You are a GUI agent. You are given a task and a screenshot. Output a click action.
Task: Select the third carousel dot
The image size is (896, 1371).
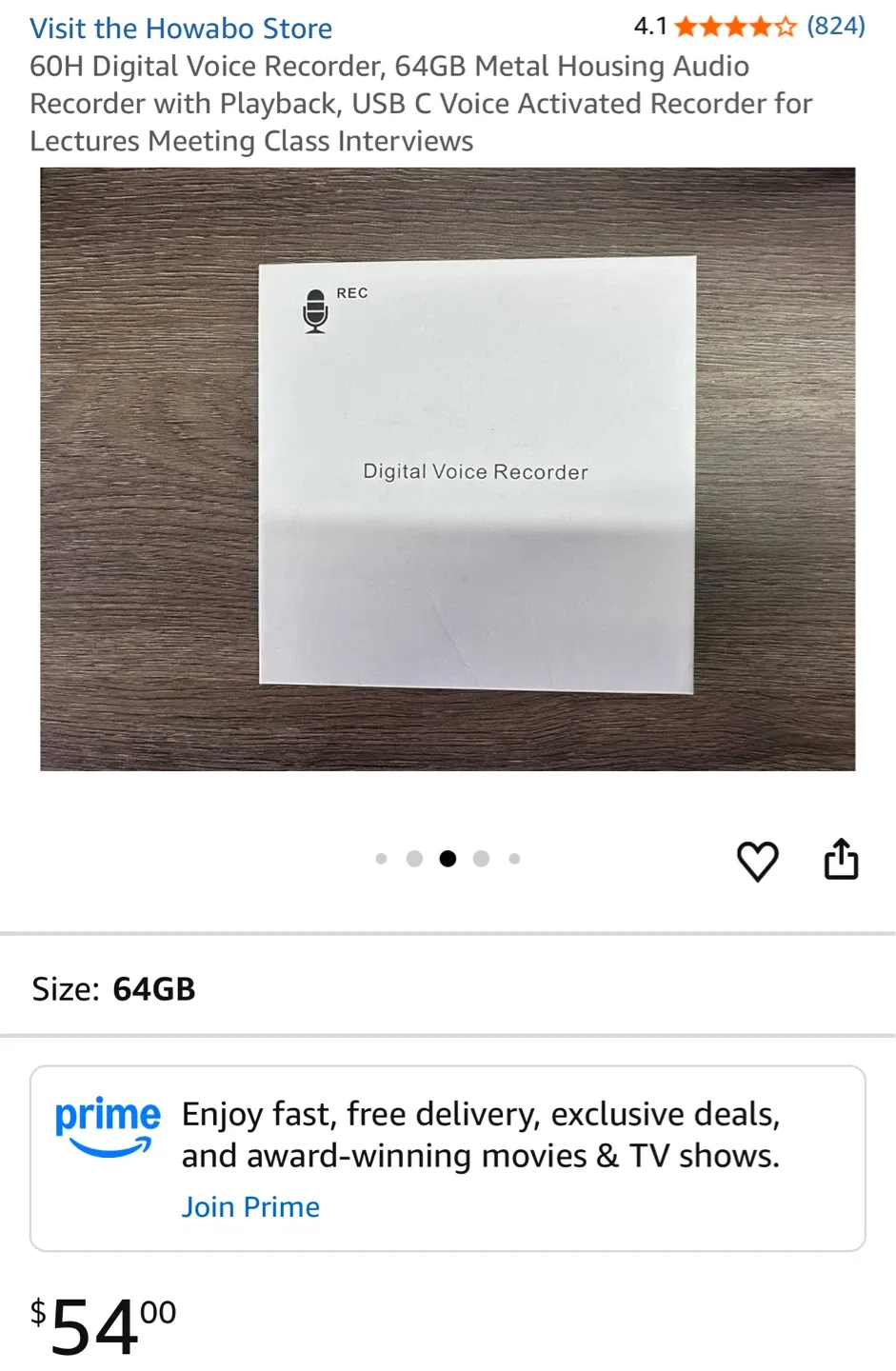click(448, 858)
